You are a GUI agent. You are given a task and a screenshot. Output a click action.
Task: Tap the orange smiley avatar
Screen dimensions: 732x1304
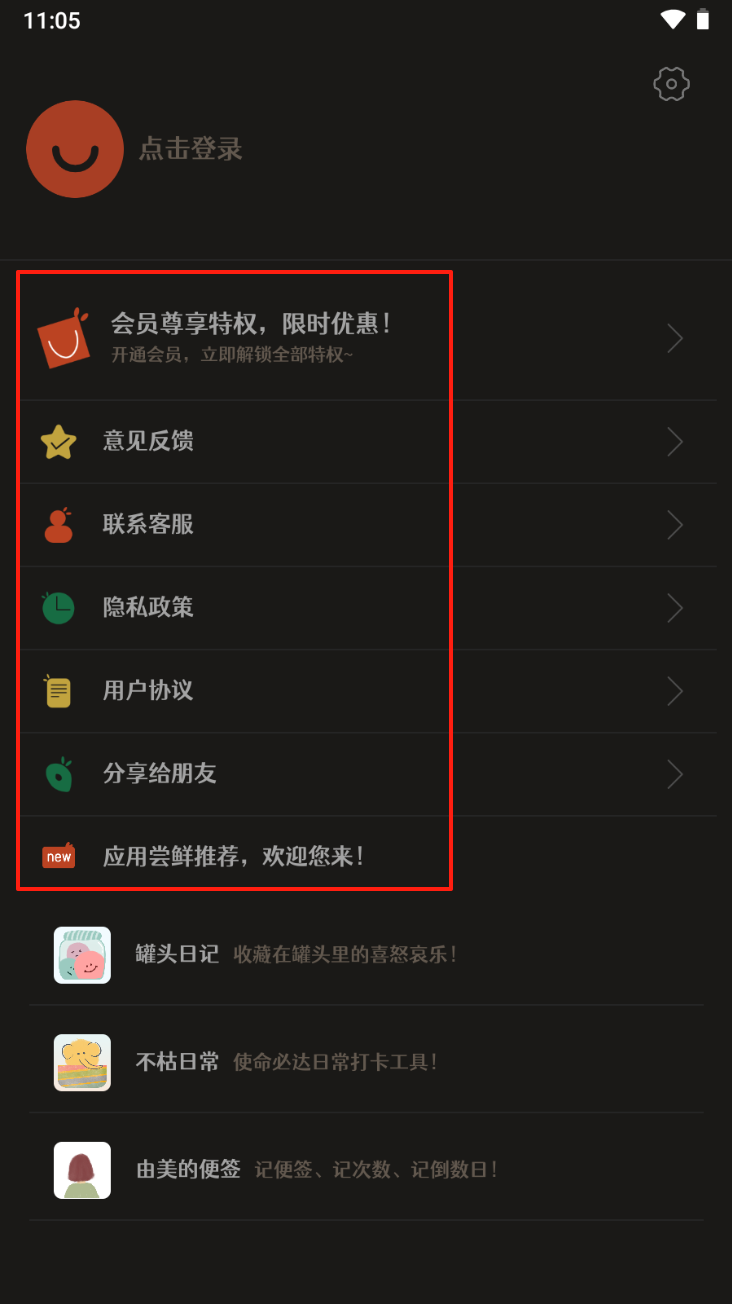75,149
